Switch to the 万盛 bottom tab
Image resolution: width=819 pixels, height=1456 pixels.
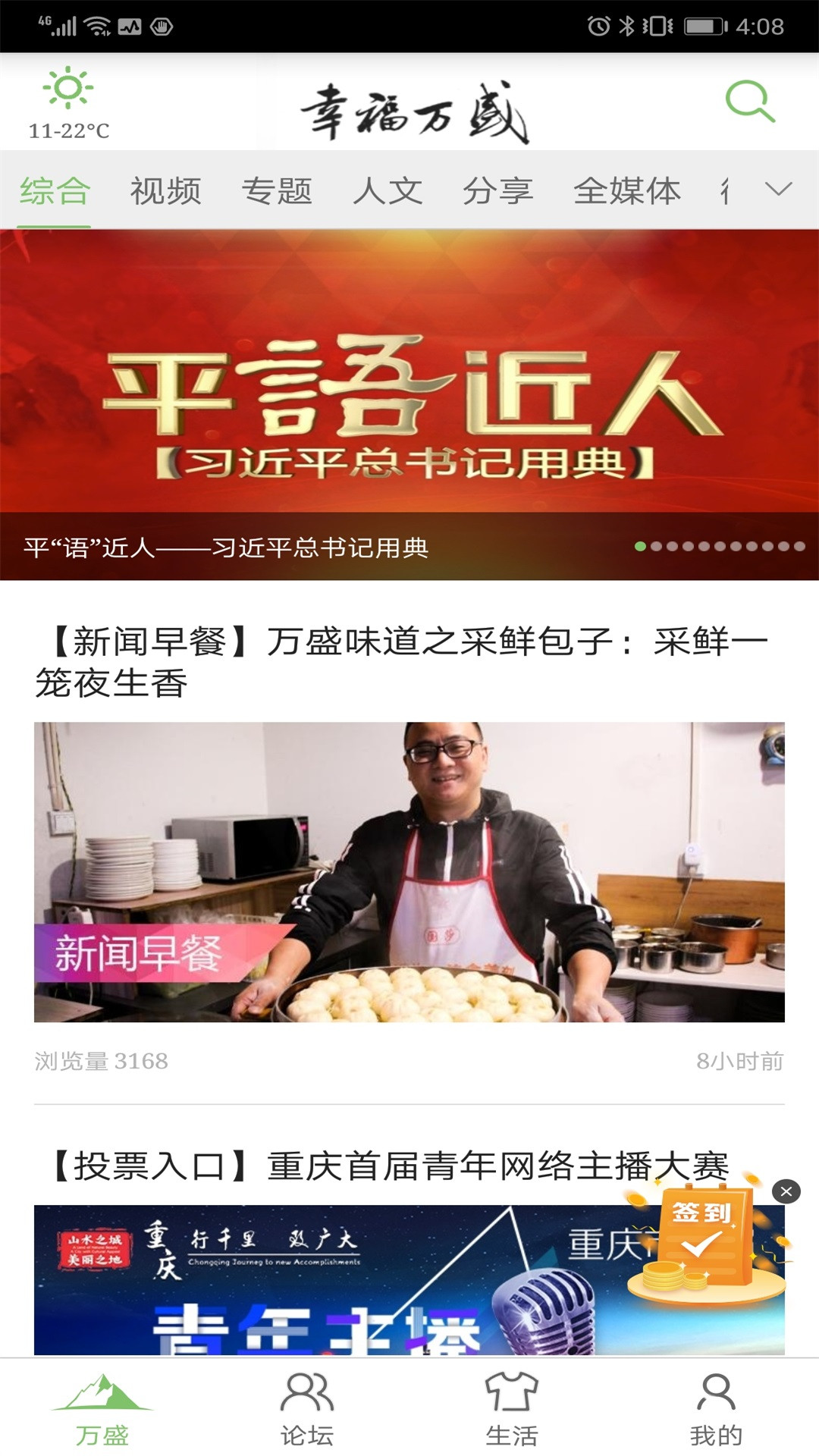point(102,1409)
